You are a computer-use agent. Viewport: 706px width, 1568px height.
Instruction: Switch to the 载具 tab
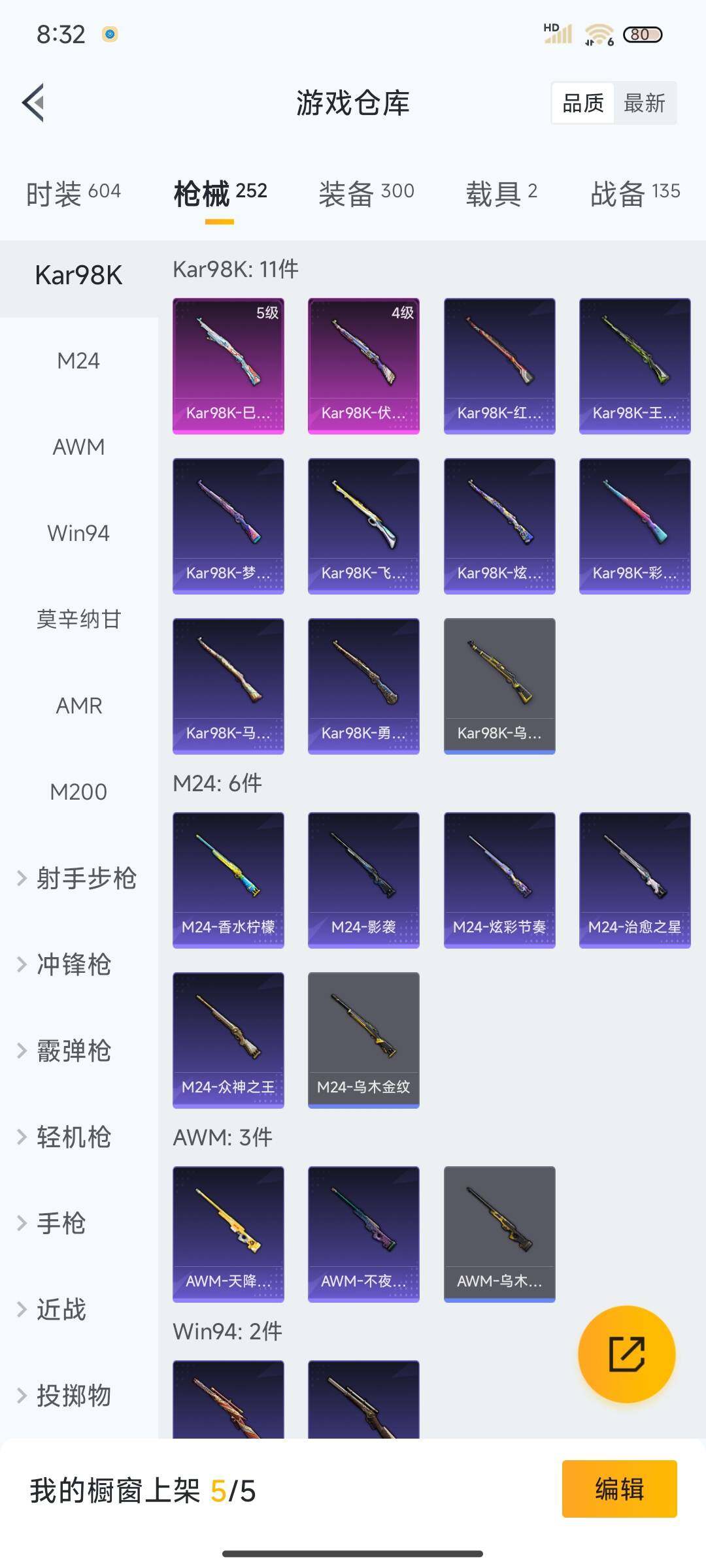coord(501,193)
